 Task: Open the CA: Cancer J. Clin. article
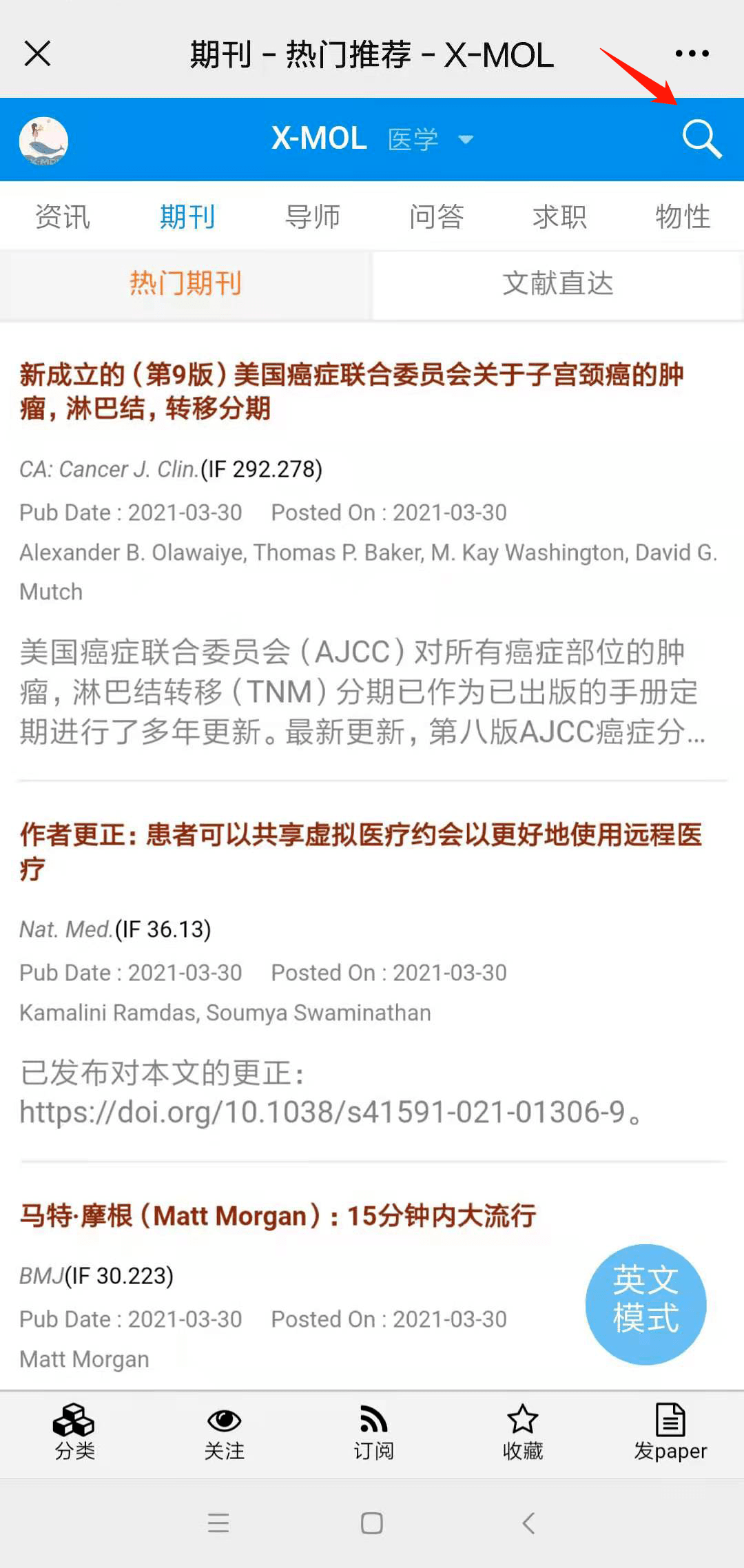click(x=351, y=391)
